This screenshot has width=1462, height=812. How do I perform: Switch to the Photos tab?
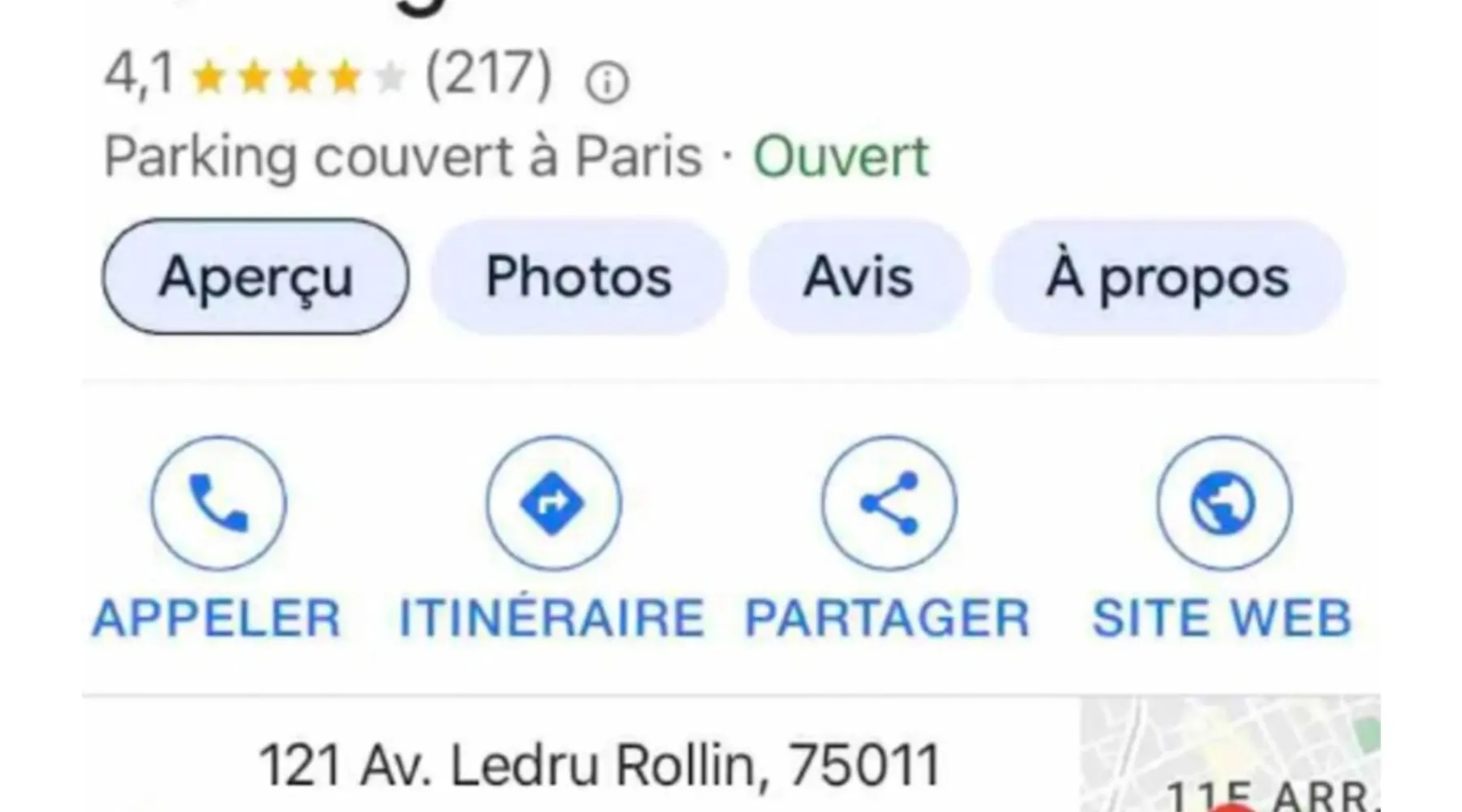(578, 277)
